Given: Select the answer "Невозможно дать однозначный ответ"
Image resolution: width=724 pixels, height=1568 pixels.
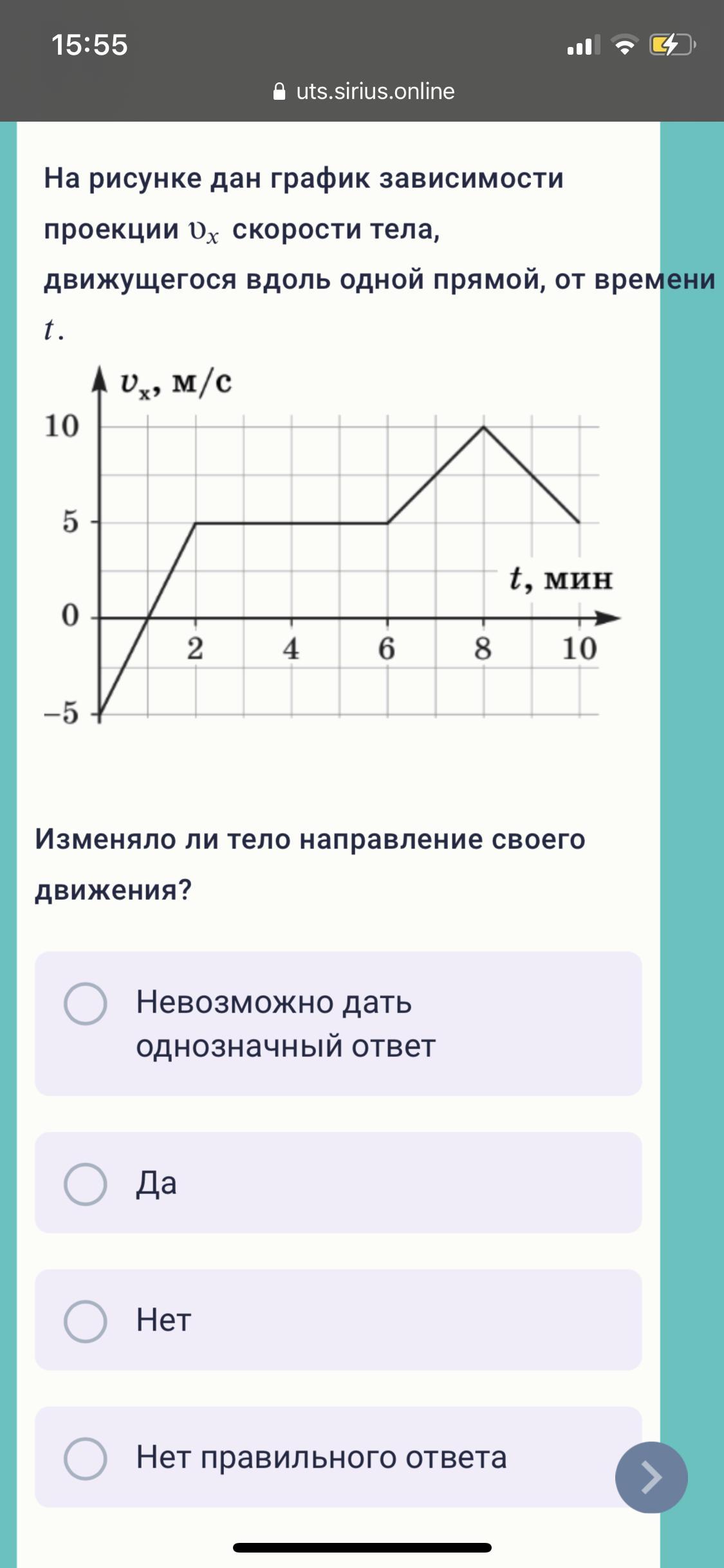Looking at the screenshot, I should pos(338,1023).
